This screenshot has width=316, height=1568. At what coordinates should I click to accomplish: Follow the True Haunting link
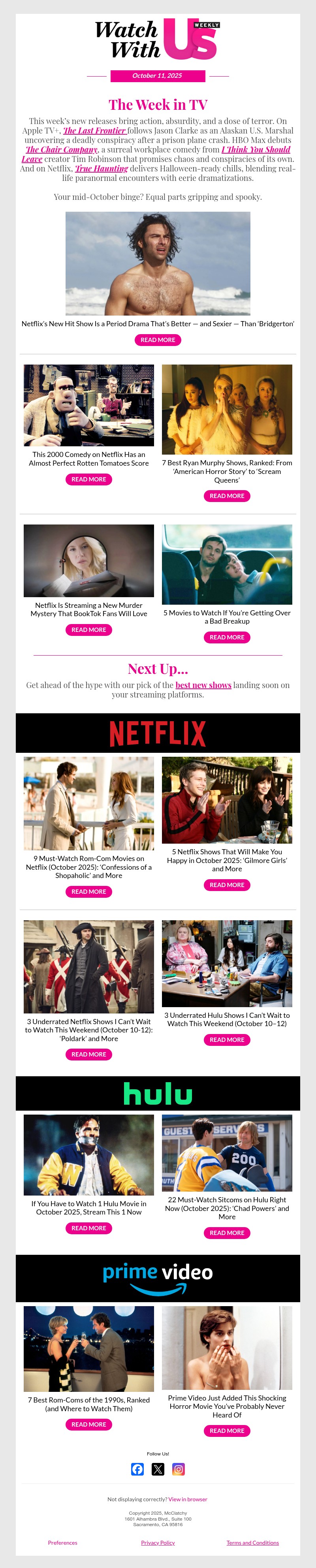[x=101, y=168]
